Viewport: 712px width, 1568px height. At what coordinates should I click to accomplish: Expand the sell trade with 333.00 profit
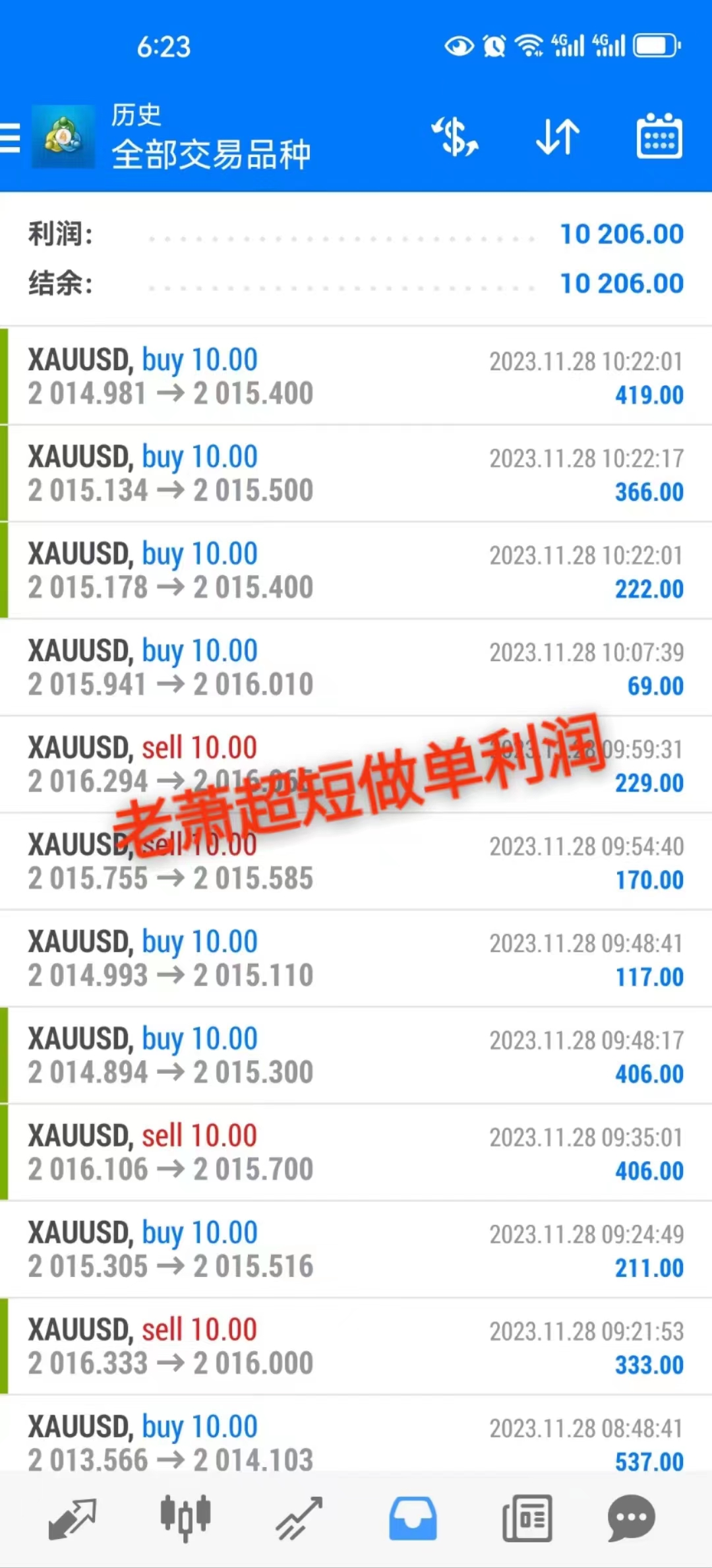[x=356, y=1346]
